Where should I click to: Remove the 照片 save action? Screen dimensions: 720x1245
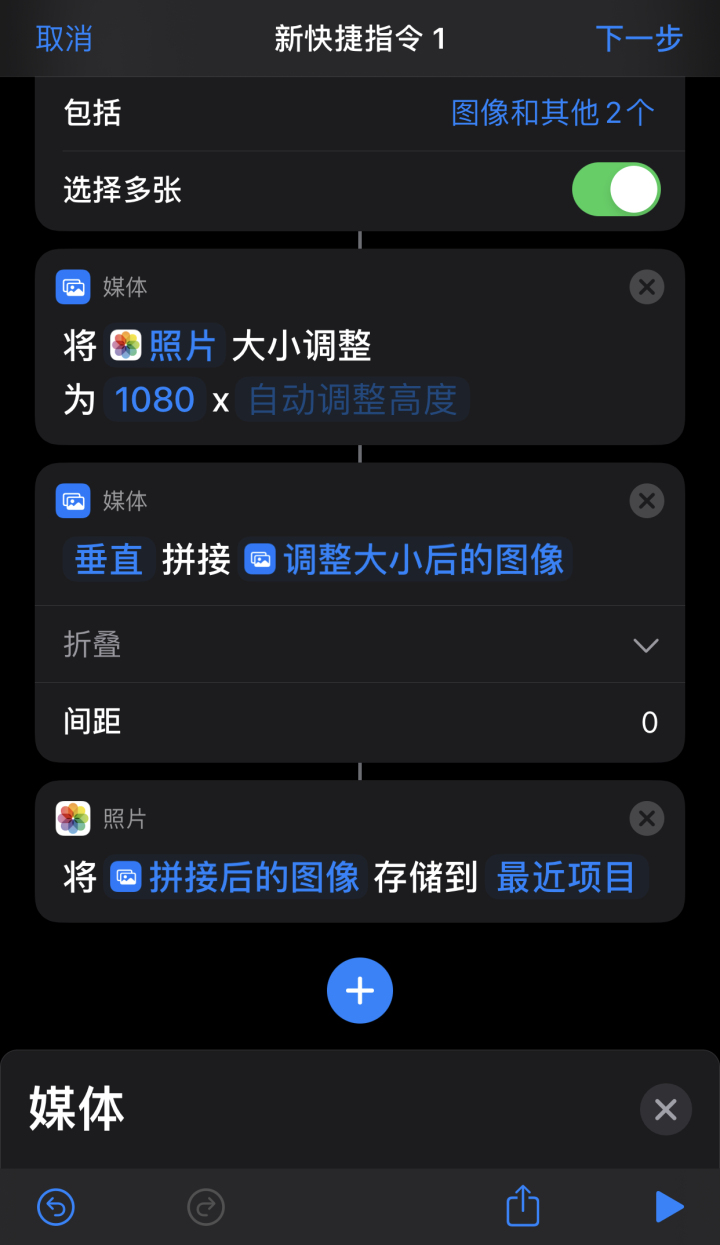coord(646,819)
